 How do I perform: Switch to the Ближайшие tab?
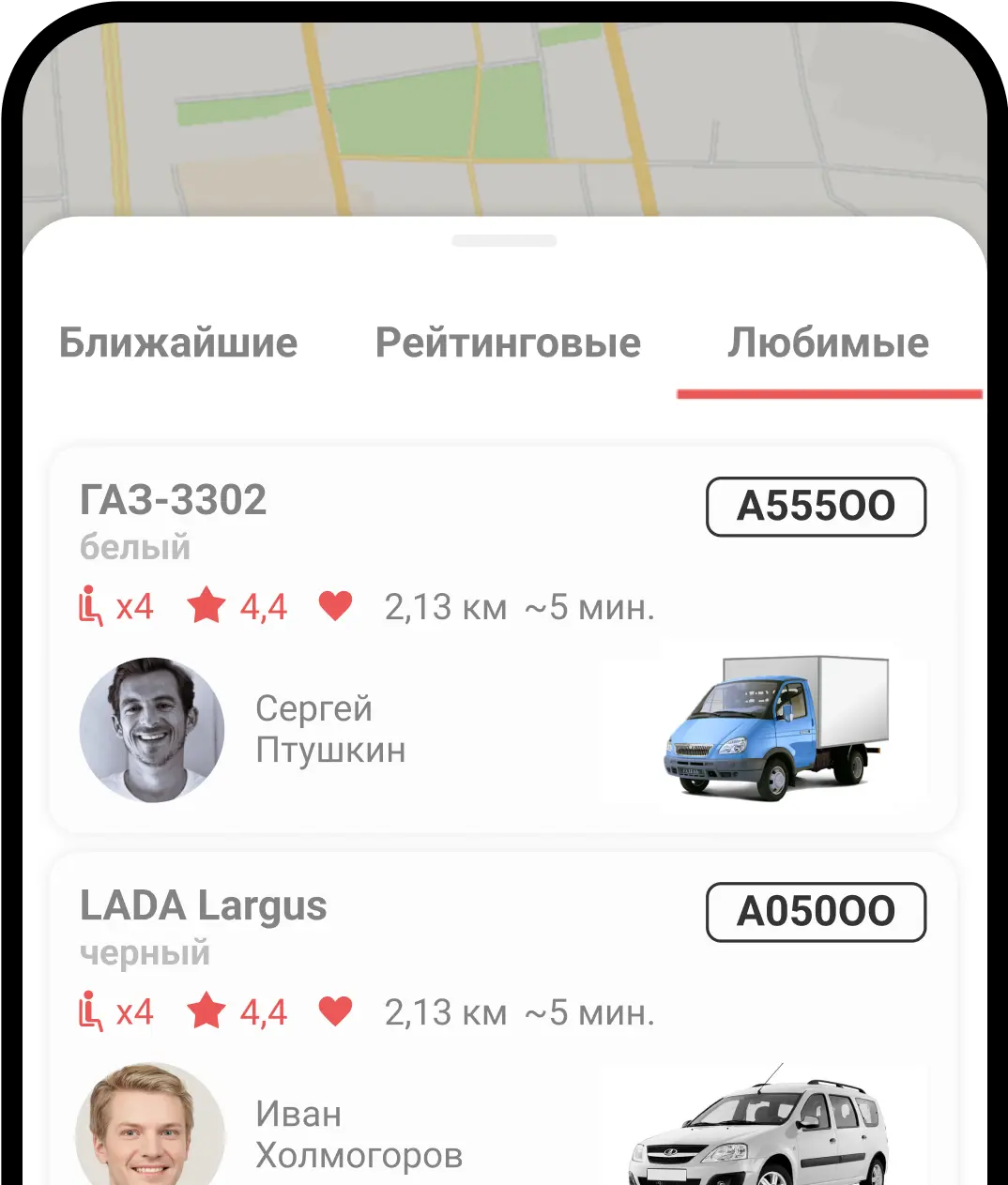[178, 343]
